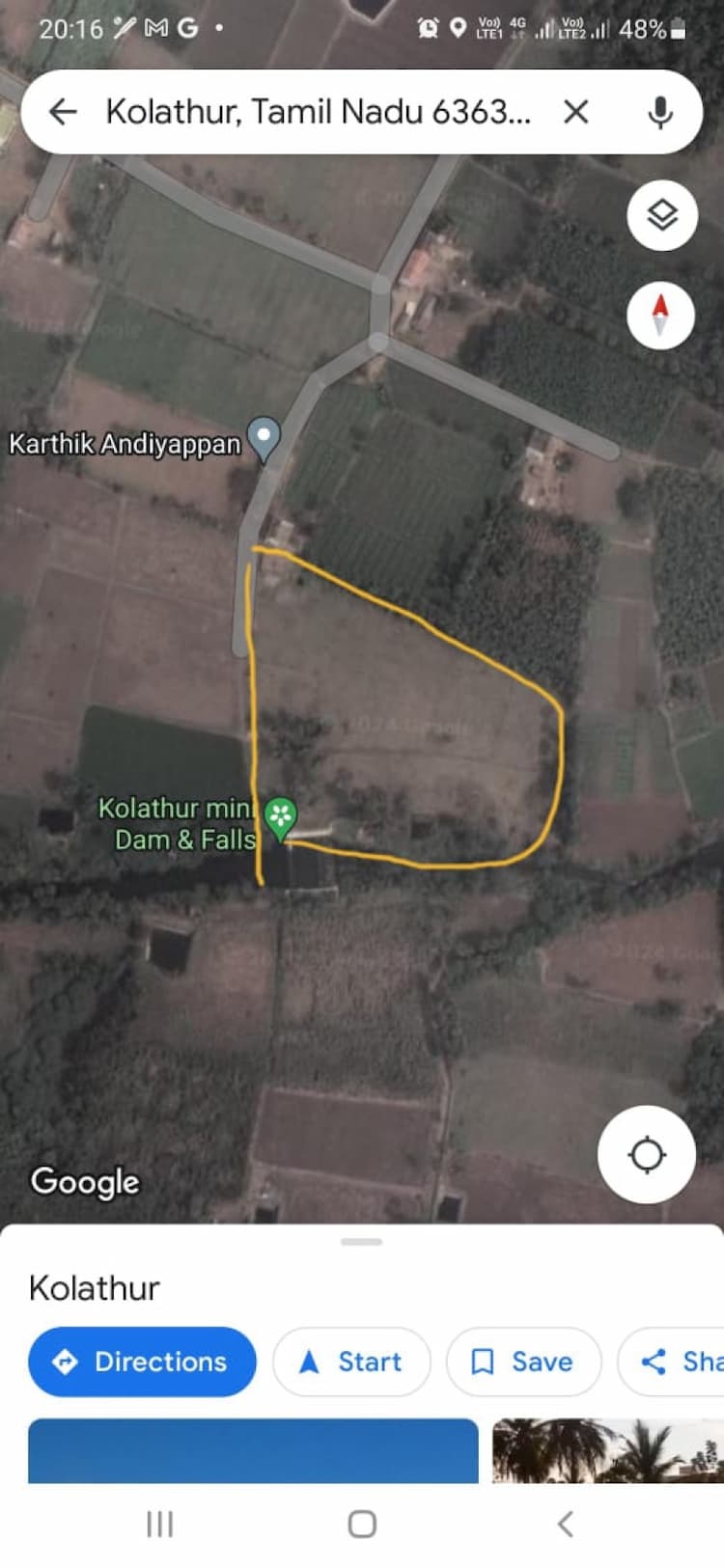Edit the Kolathur, Tamil Nadu search query
Viewport: 724px width, 1568px height.
click(319, 112)
